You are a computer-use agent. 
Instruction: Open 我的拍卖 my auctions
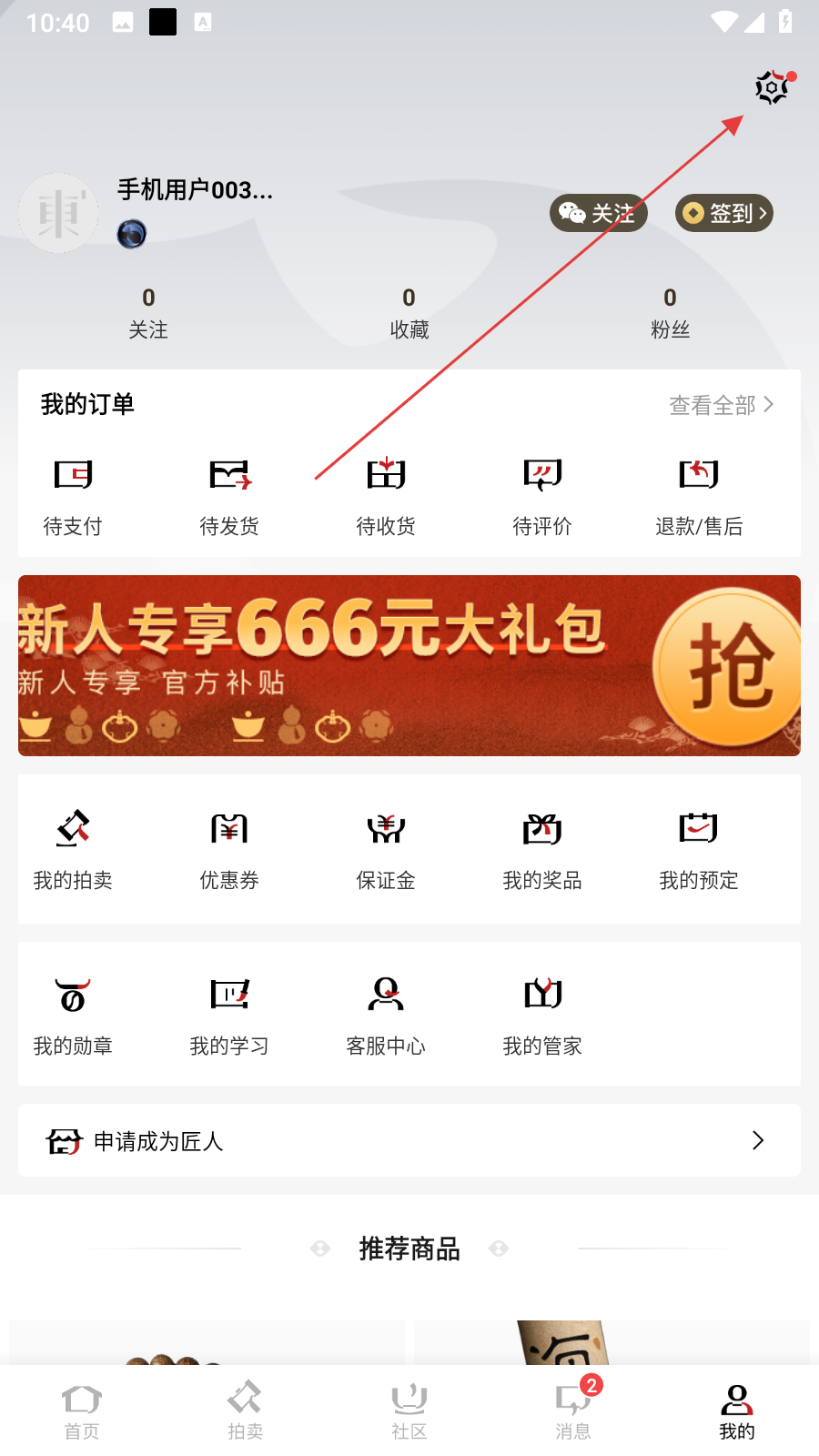click(73, 849)
